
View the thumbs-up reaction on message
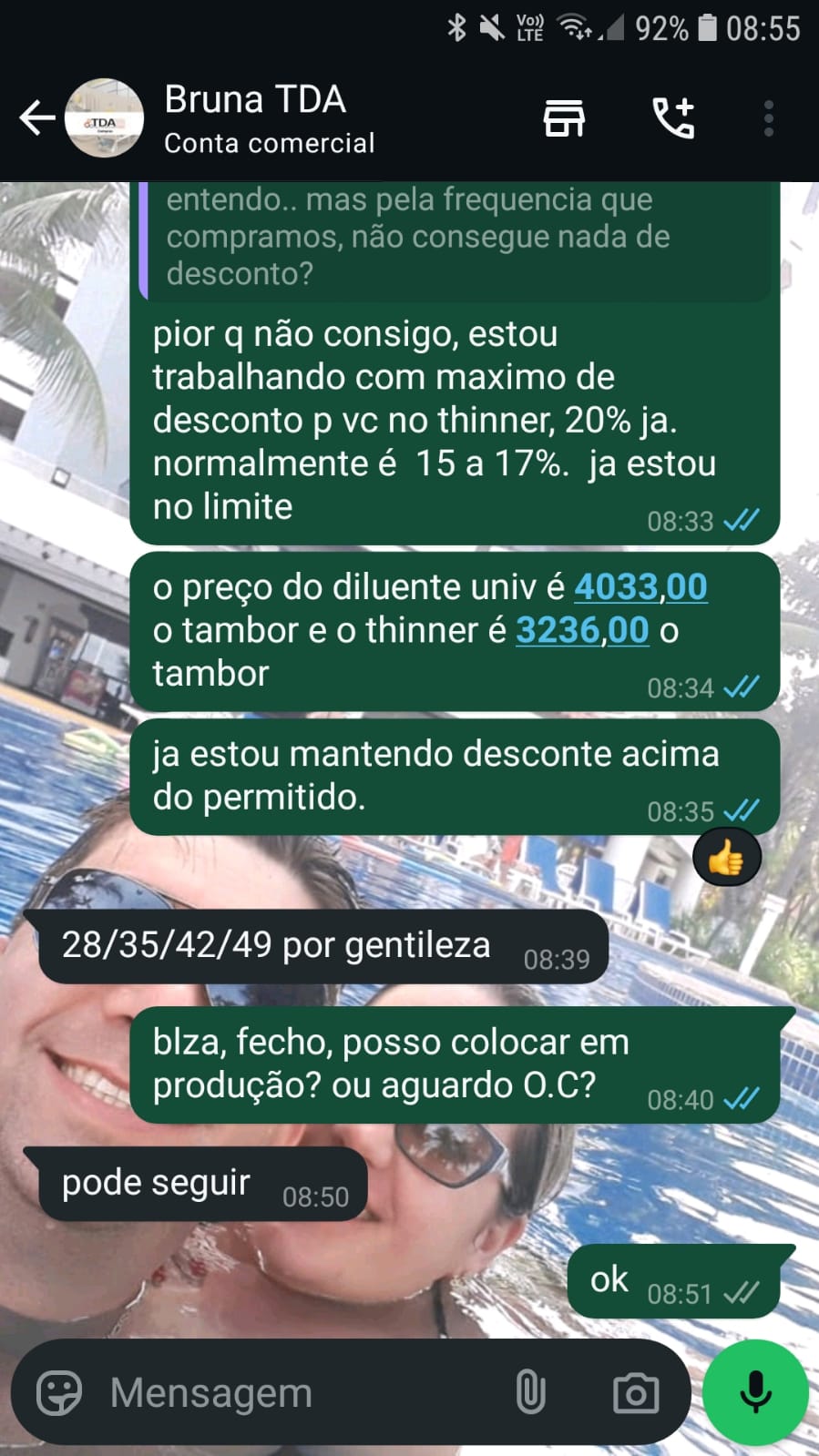[726, 858]
